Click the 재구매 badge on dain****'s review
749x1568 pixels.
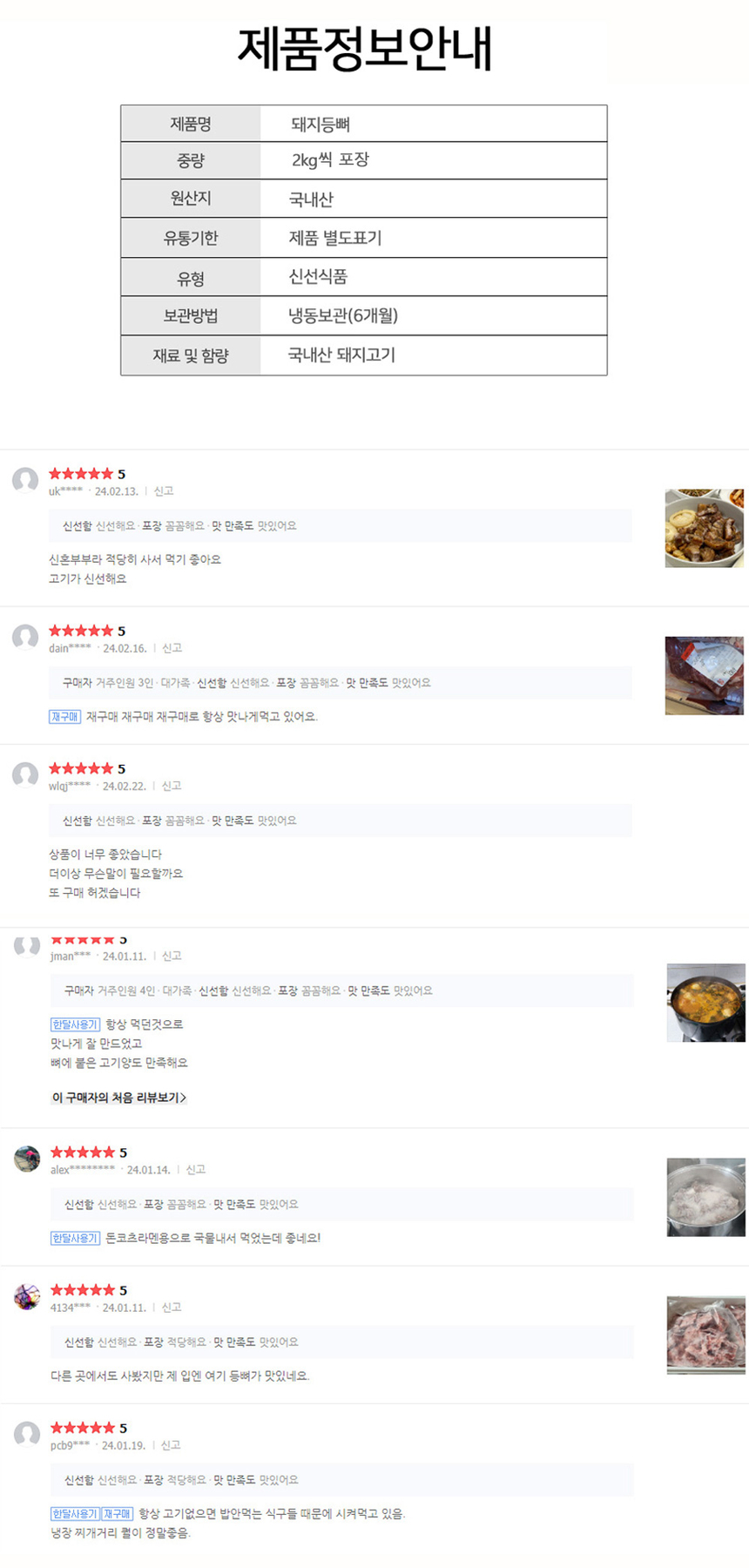(x=64, y=717)
